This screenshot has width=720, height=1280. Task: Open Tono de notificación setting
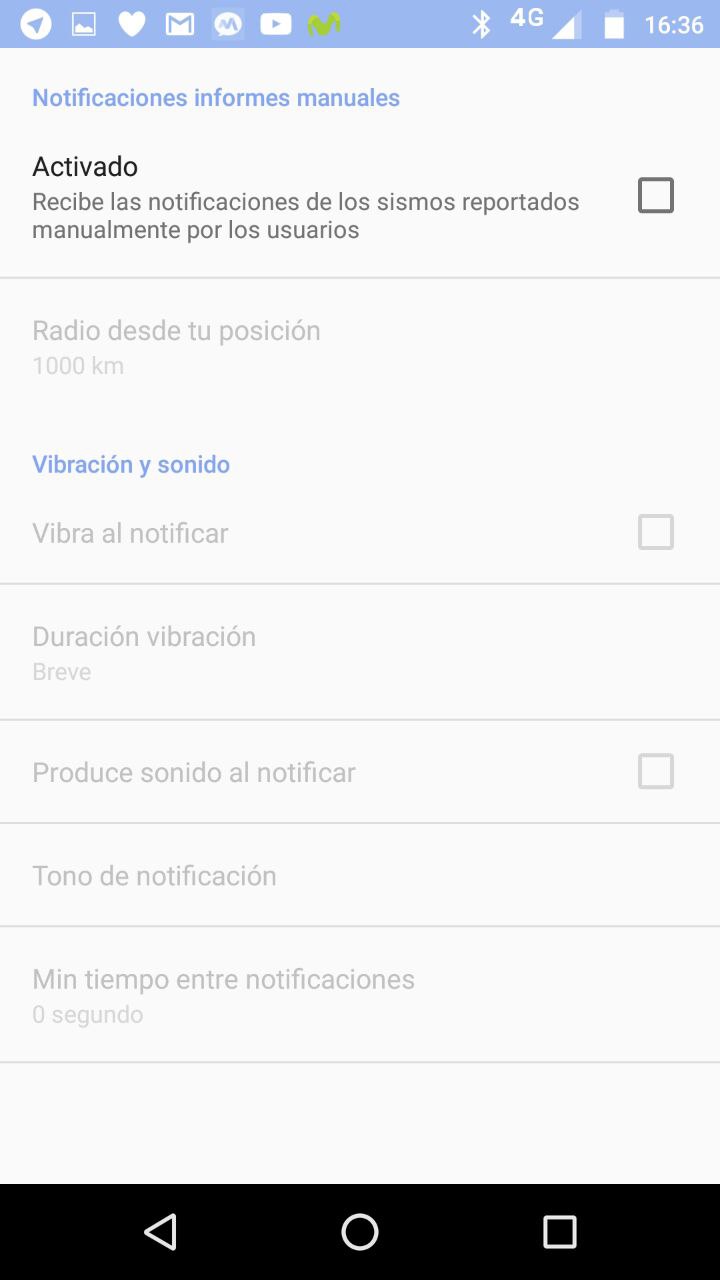[x=154, y=875]
